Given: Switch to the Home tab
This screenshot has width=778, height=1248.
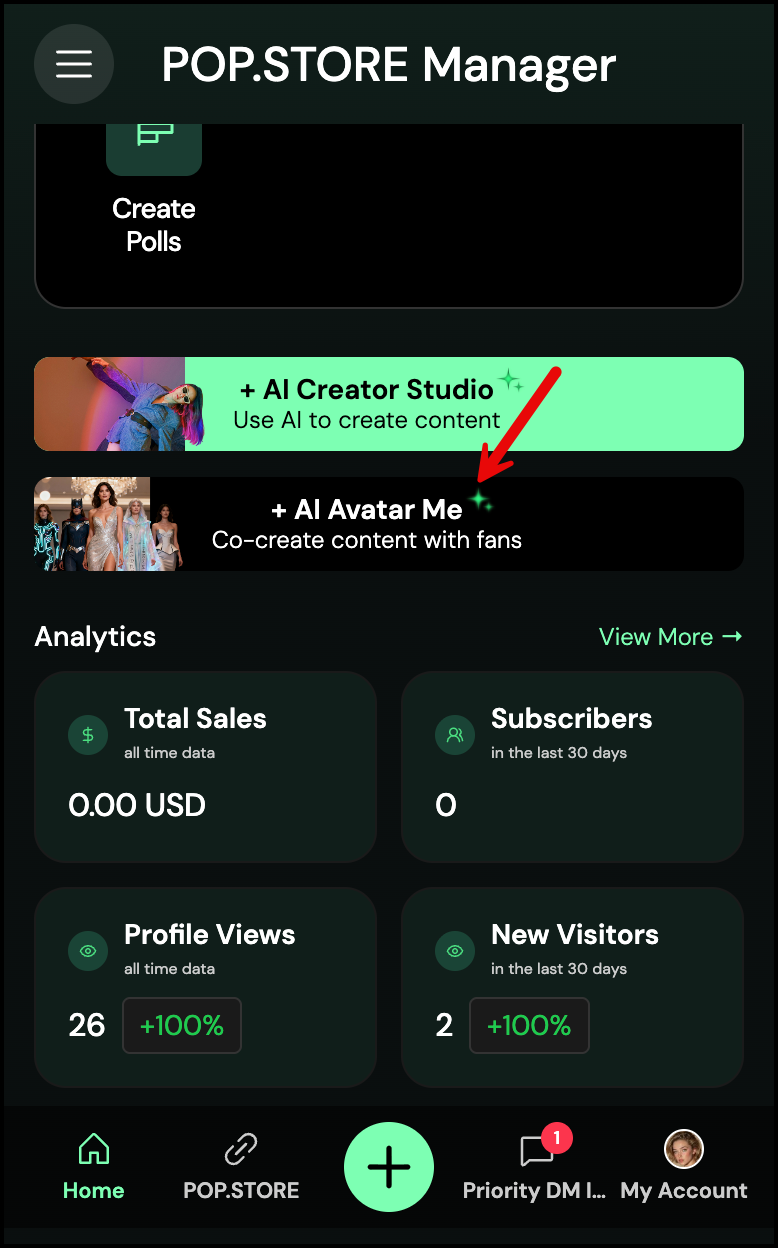Looking at the screenshot, I should (x=94, y=1167).
